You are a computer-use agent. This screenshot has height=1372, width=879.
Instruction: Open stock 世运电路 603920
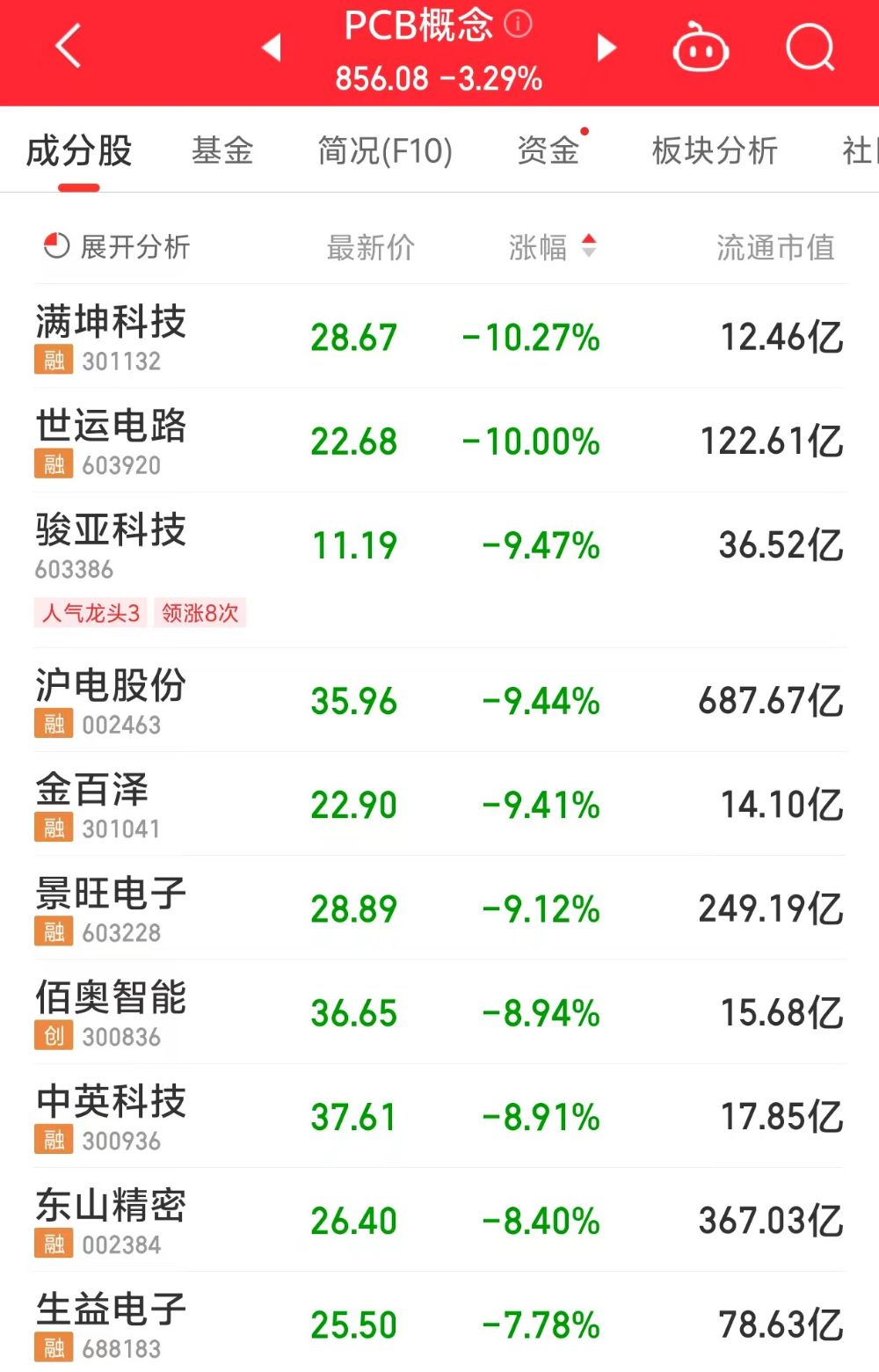tap(111, 441)
